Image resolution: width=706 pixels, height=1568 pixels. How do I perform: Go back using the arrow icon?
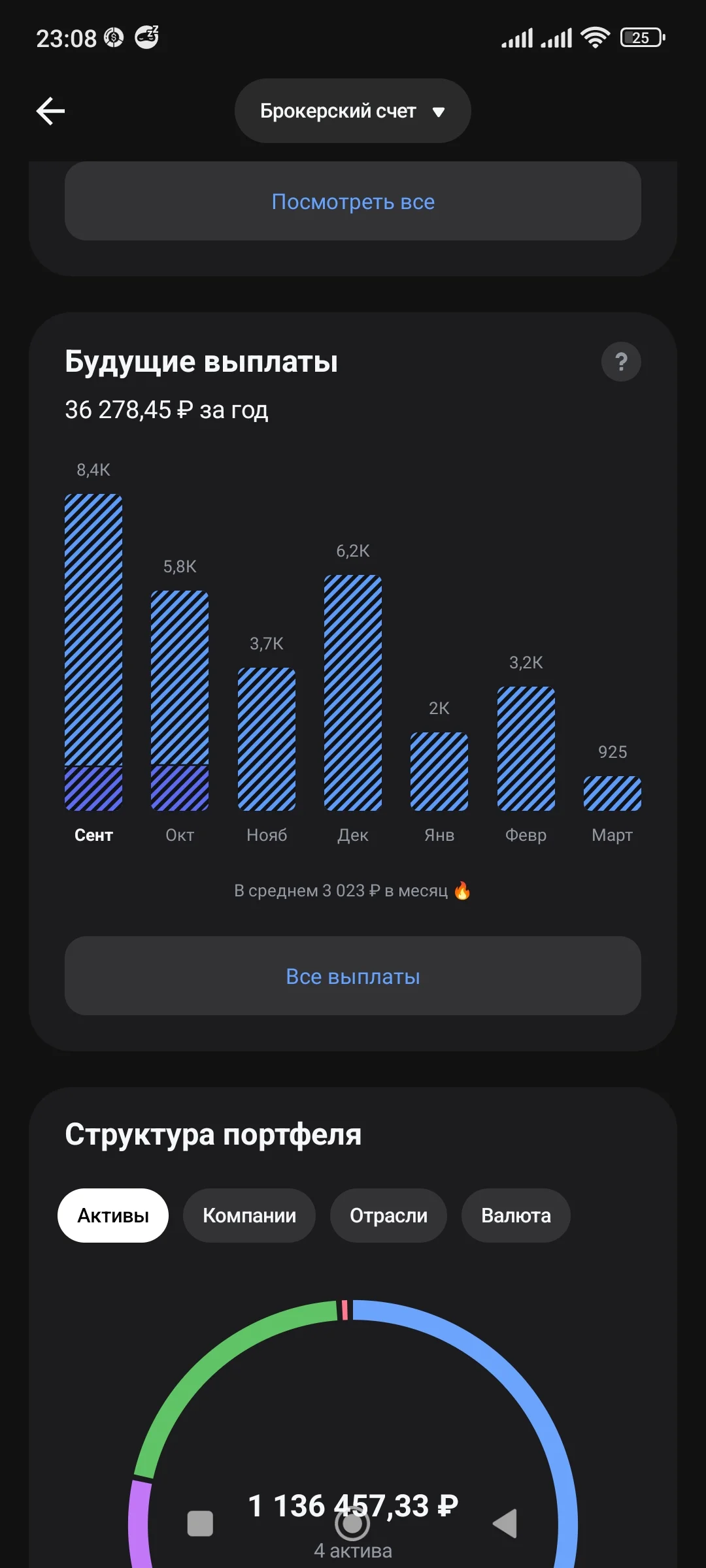[50, 111]
